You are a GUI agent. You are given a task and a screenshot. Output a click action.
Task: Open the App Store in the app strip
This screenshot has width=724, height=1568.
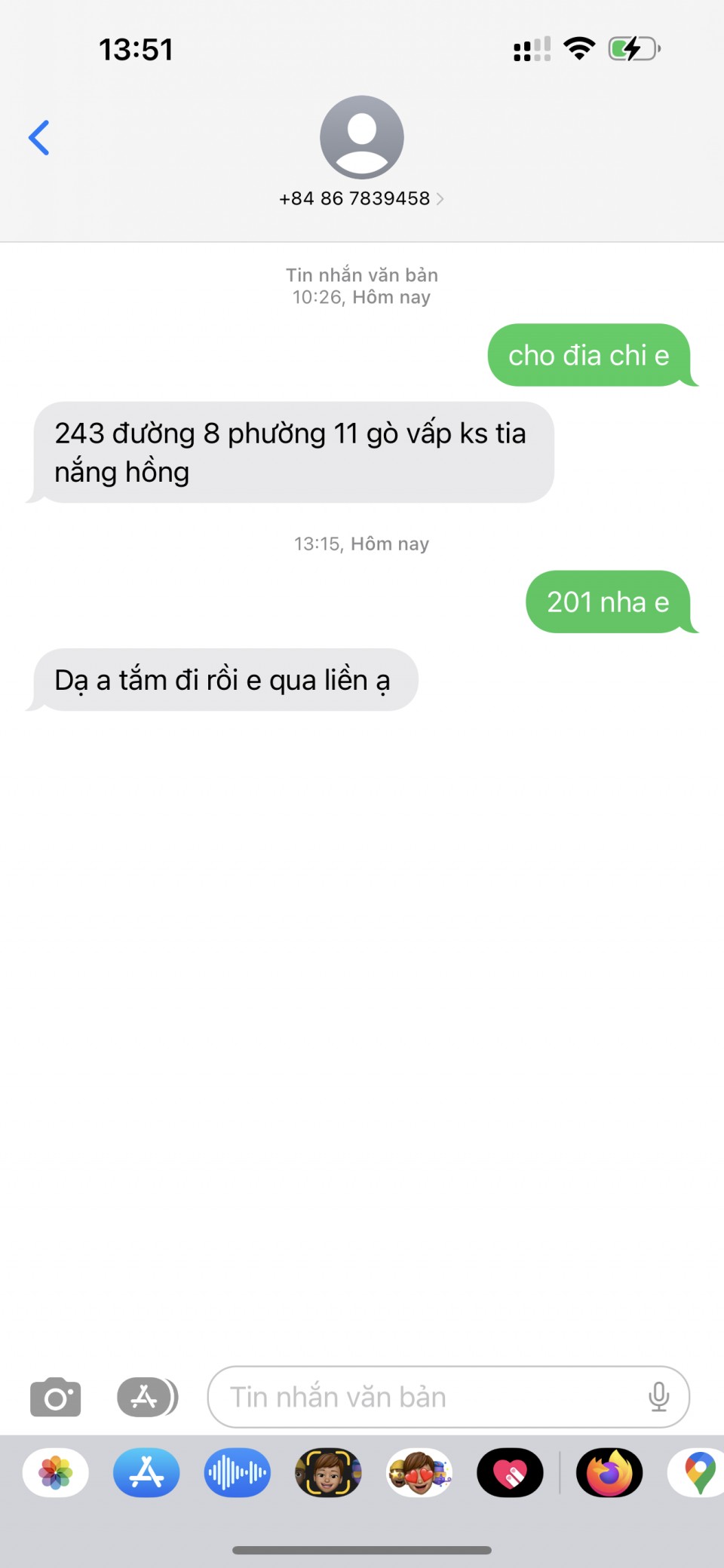146,1472
